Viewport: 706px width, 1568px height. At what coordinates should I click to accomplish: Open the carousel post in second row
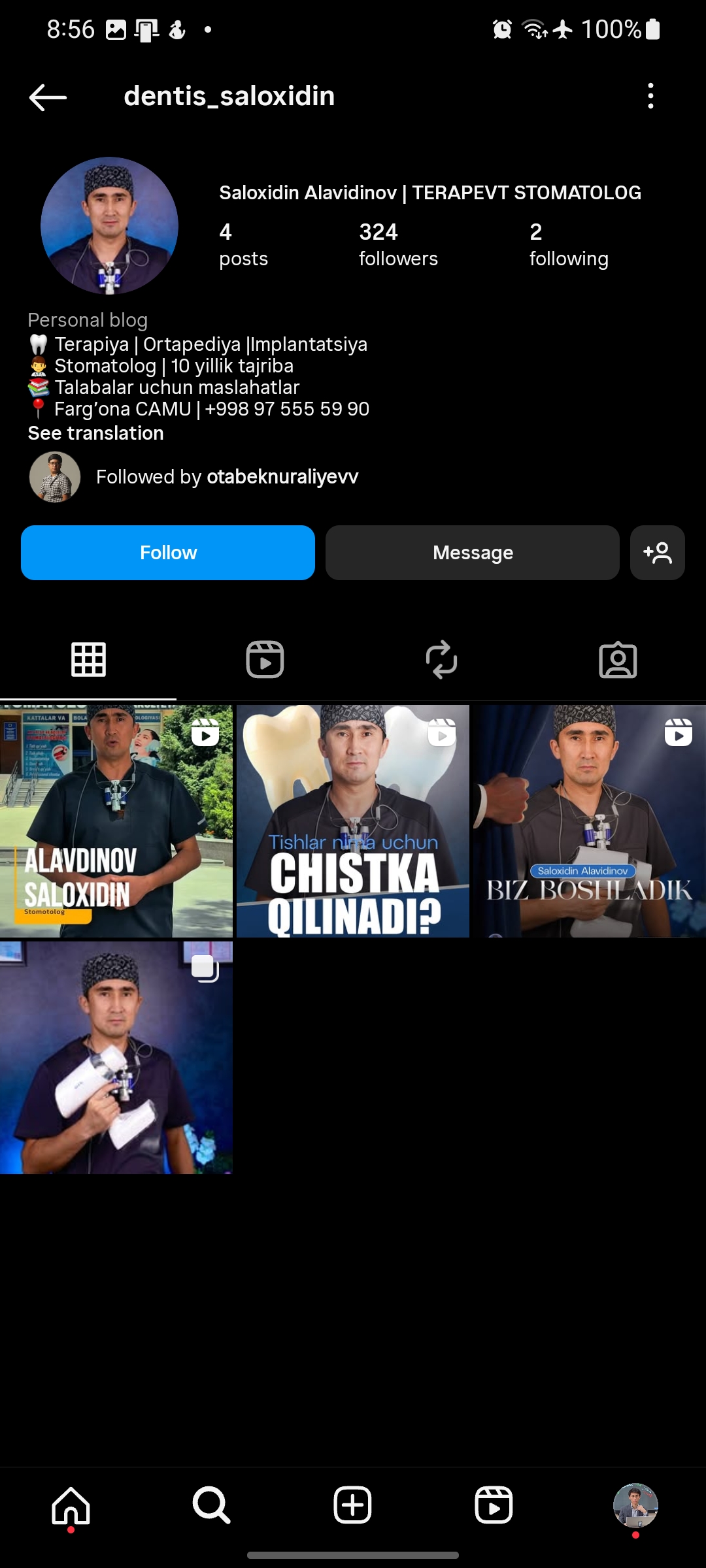116,1058
